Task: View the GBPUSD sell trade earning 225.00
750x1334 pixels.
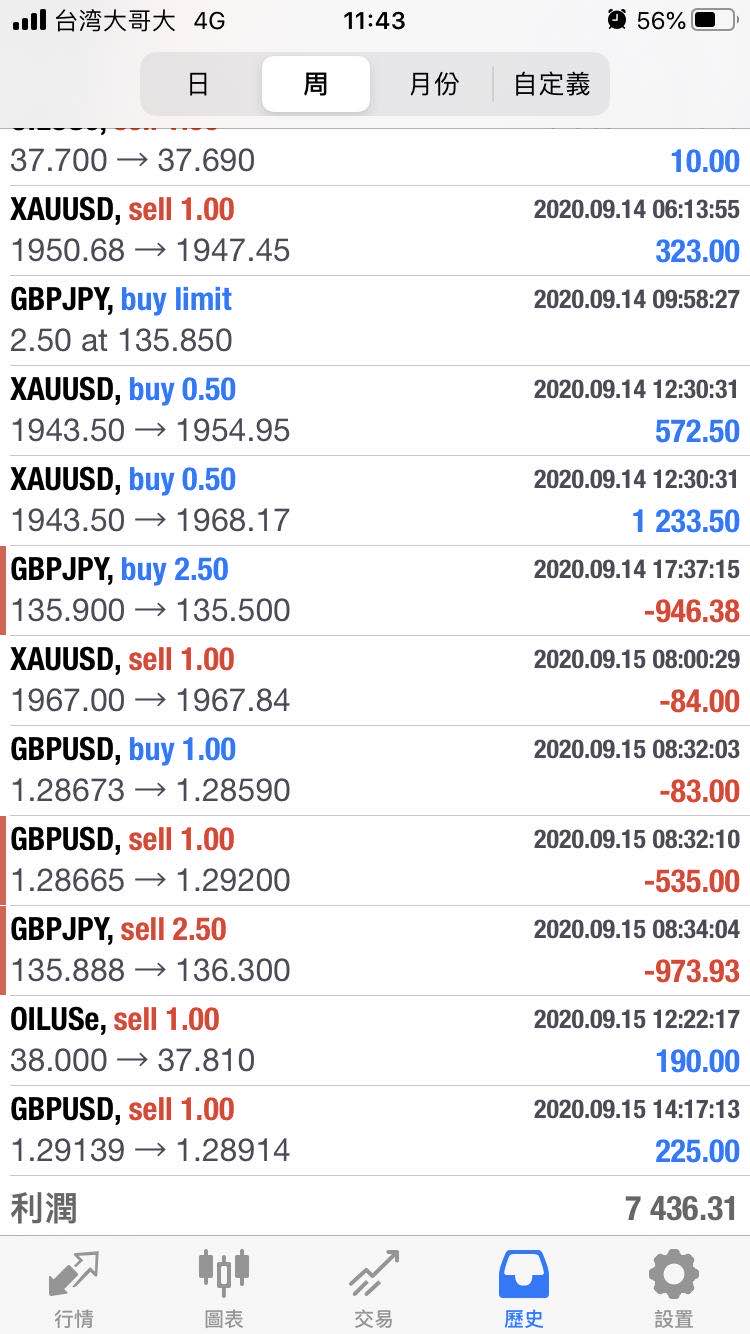Action: [375, 1131]
